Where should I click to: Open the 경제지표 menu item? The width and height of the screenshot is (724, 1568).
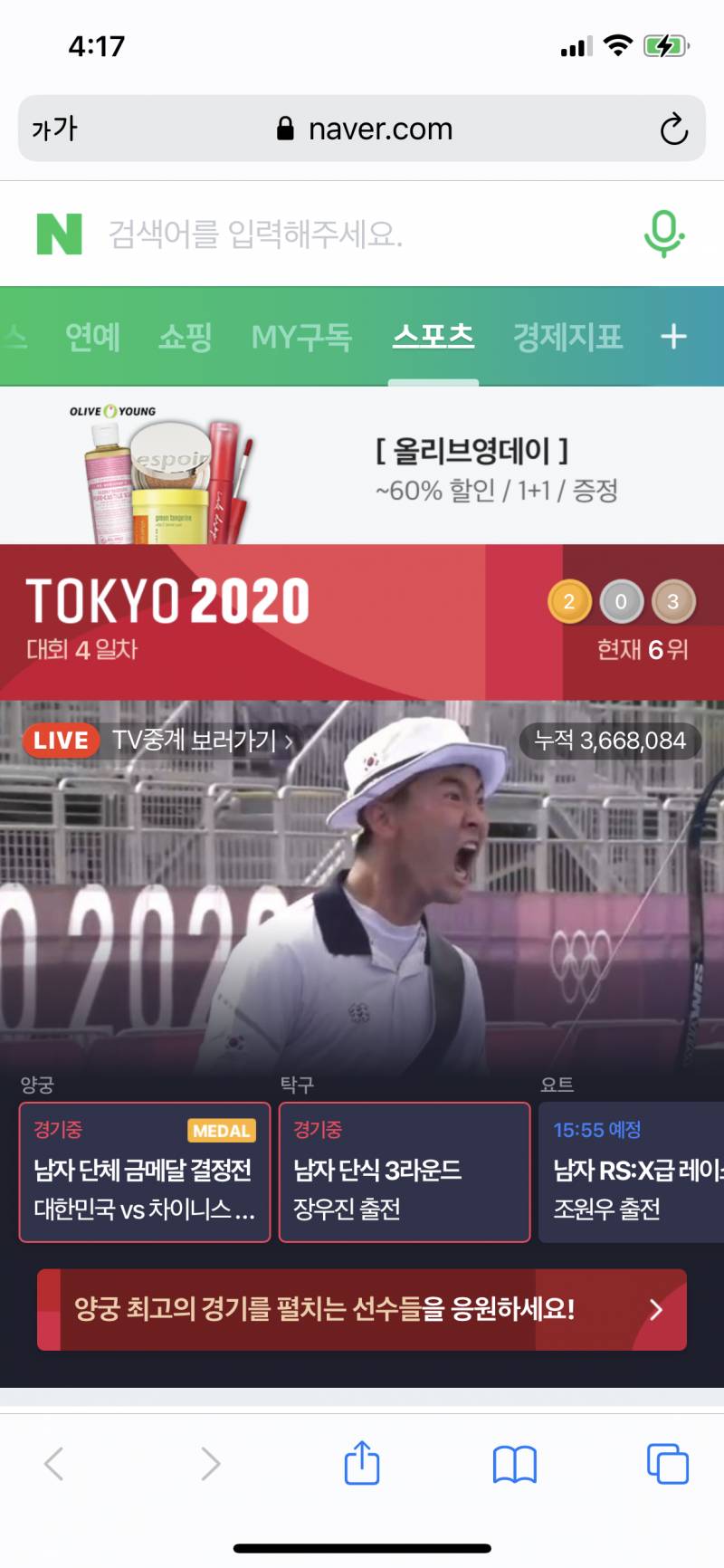(567, 336)
